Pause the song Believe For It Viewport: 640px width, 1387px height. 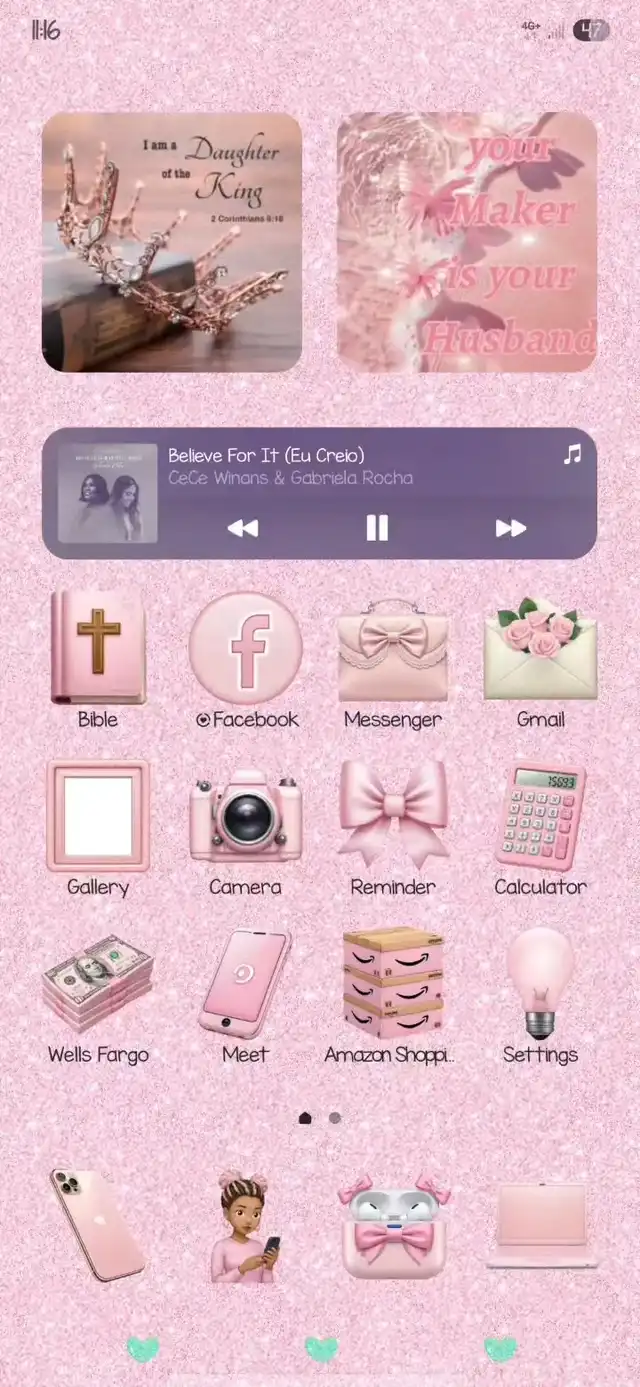click(x=376, y=527)
